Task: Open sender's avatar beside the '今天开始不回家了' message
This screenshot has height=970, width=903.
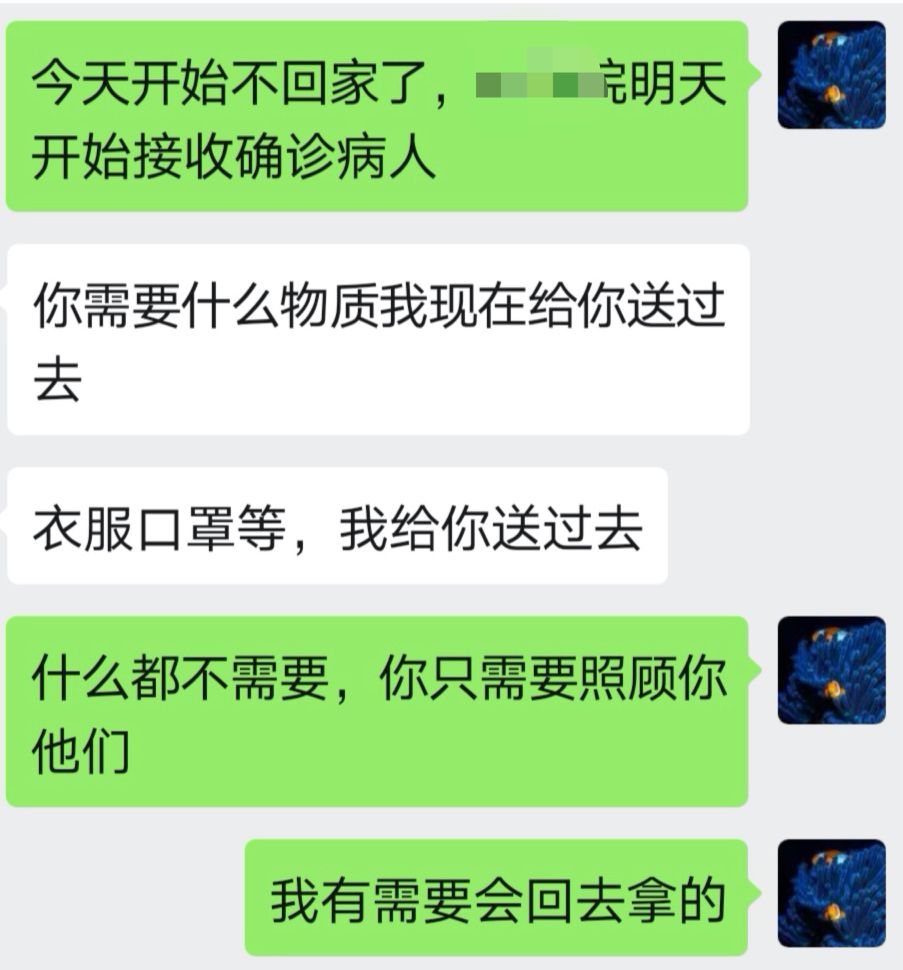Action: [831, 75]
